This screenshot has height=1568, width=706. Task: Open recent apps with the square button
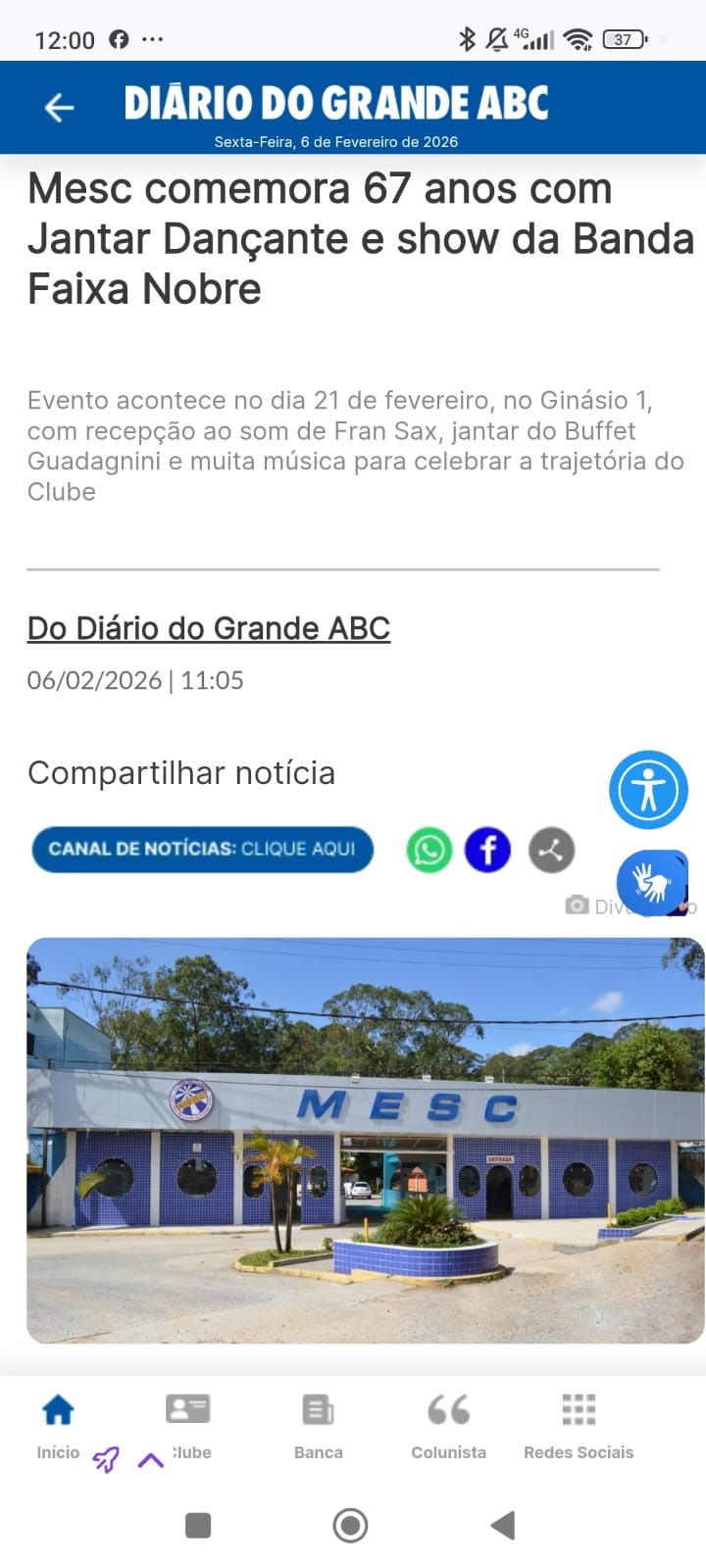(x=198, y=1525)
